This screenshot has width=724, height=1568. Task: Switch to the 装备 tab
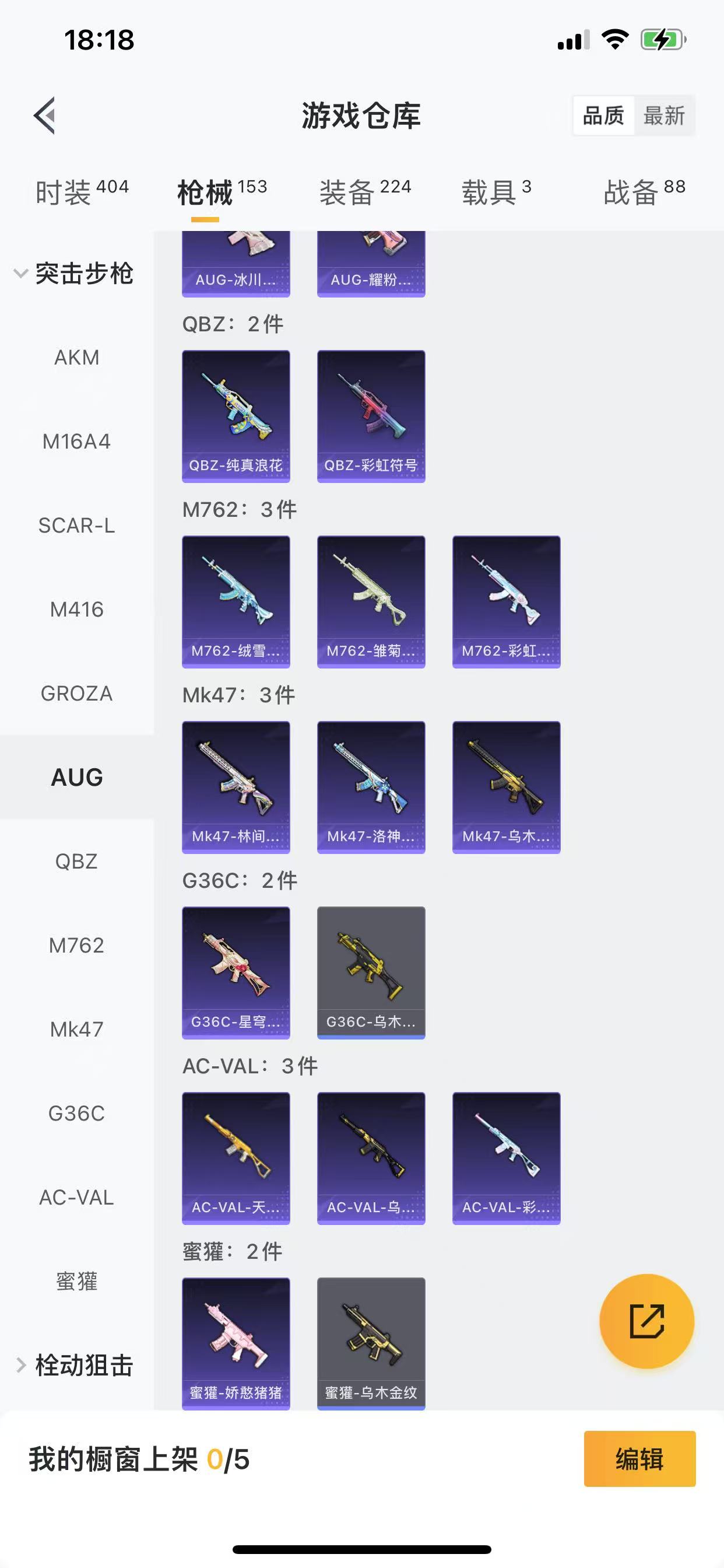pos(365,192)
